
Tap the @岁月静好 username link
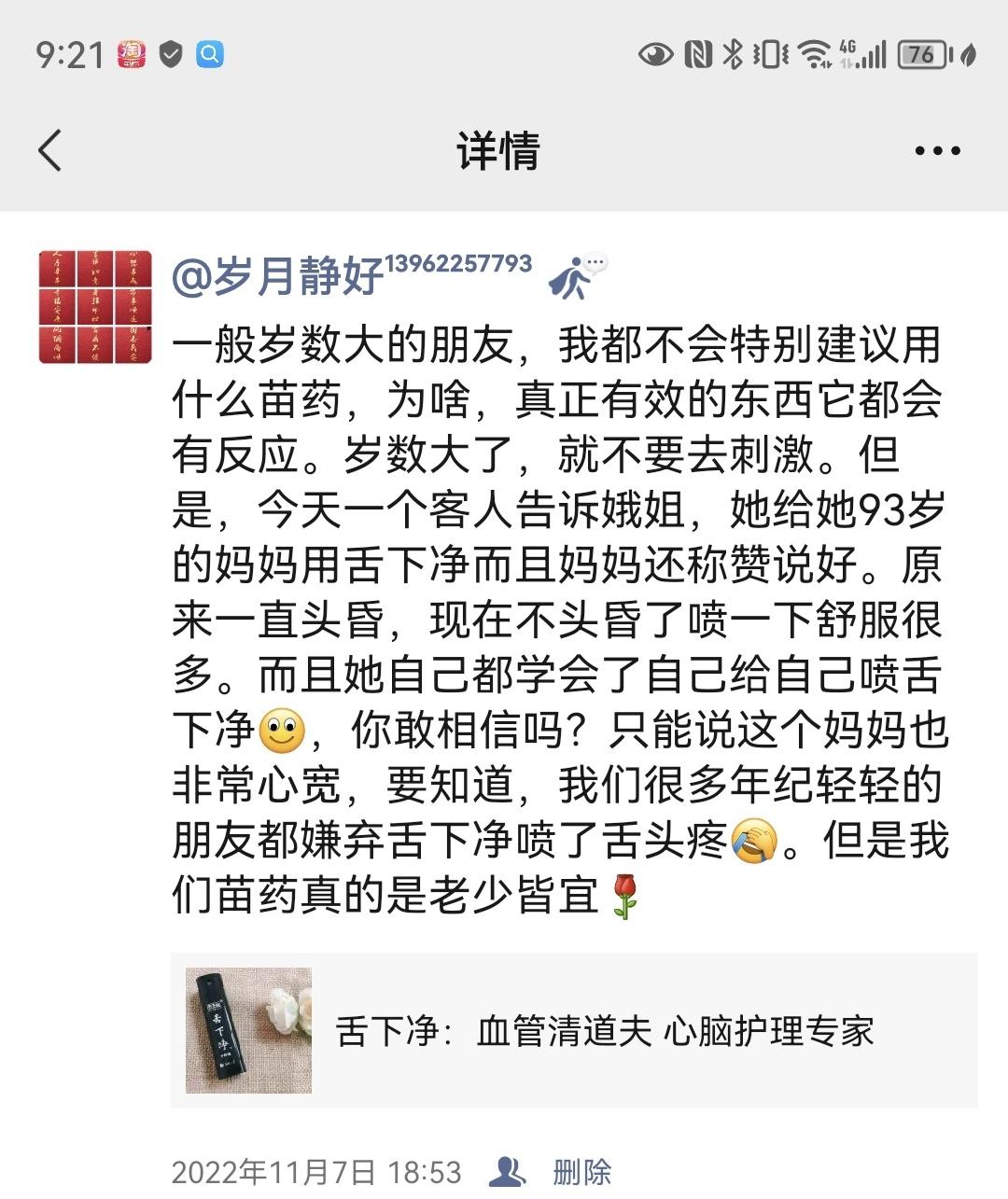(x=278, y=276)
